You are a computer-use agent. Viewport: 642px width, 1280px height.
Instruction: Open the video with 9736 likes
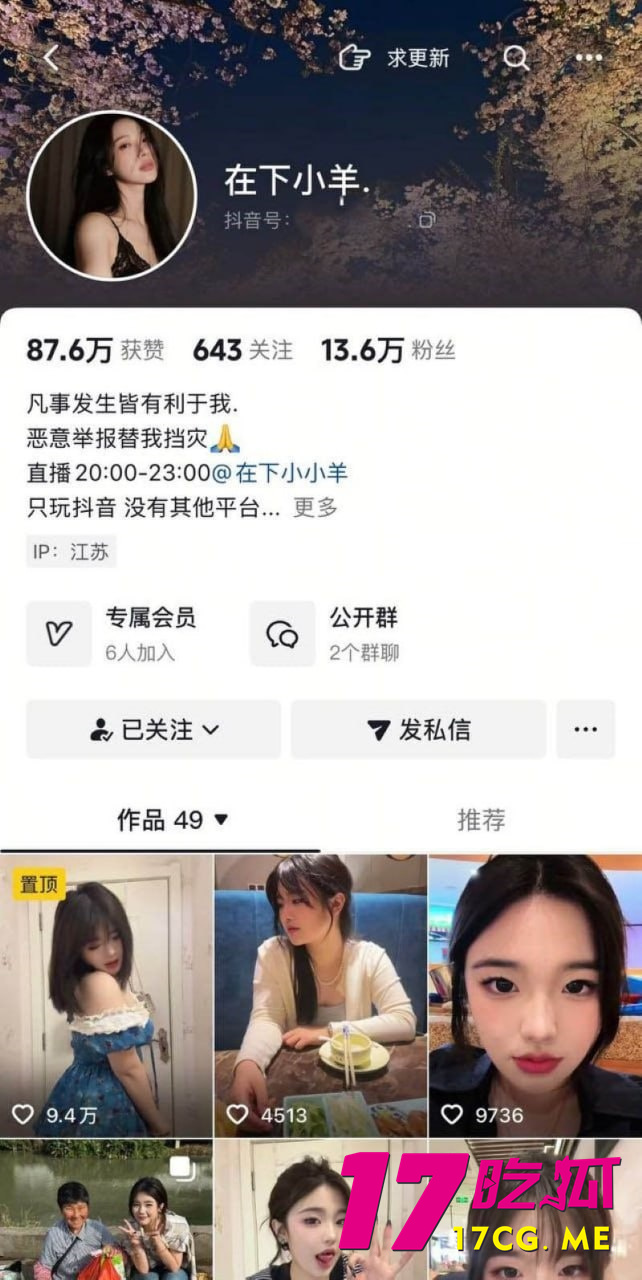(x=535, y=995)
